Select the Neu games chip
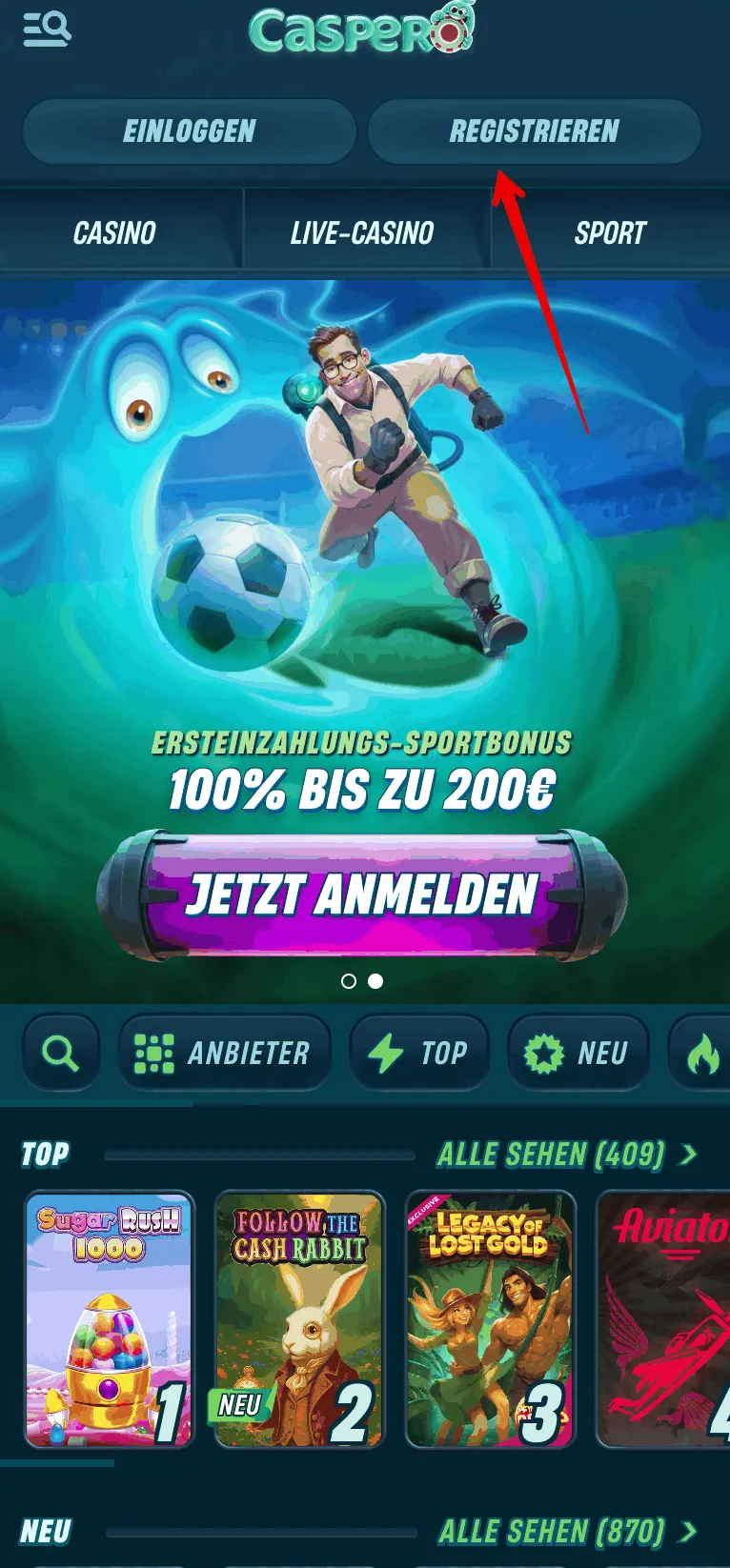The width and height of the screenshot is (730, 1568). point(578,1053)
